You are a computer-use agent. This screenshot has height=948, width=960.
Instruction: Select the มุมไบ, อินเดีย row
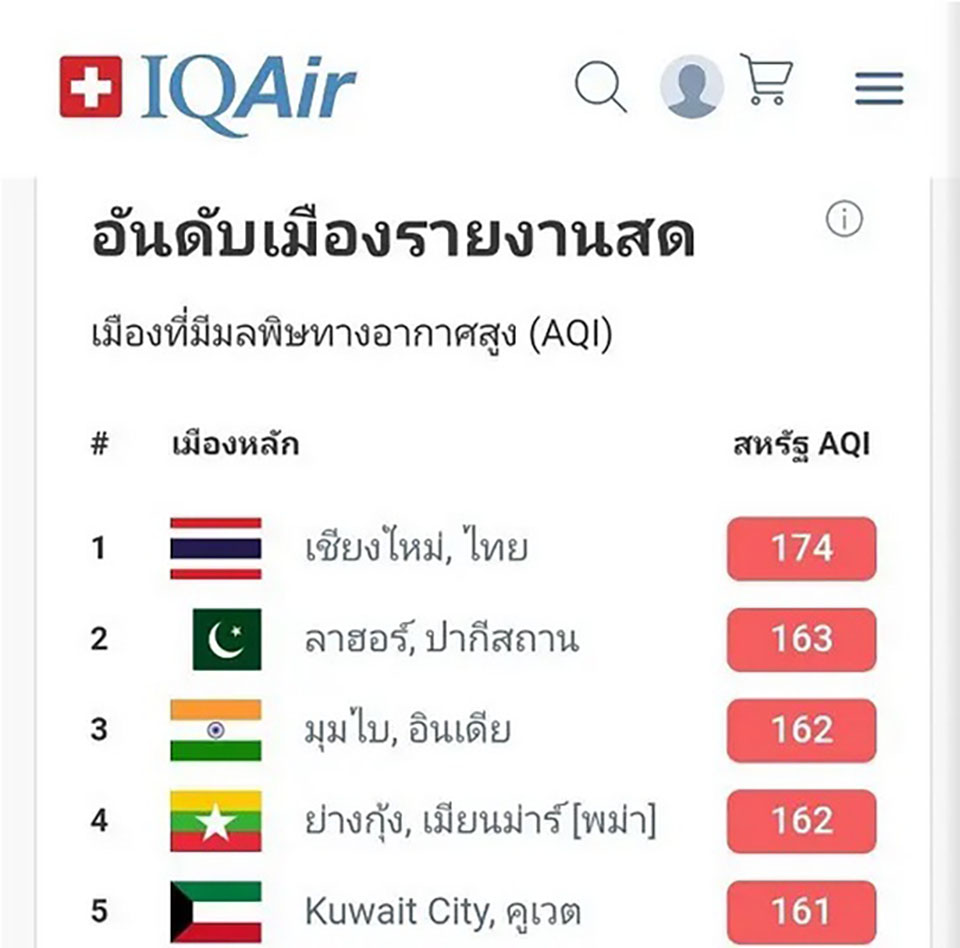[408, 730]
